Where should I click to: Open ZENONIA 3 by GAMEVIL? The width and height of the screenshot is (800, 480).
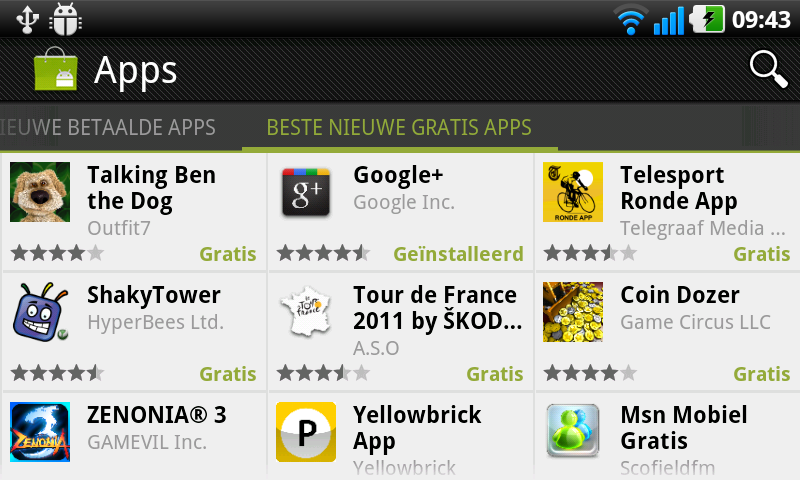click(x=133, y=432)
